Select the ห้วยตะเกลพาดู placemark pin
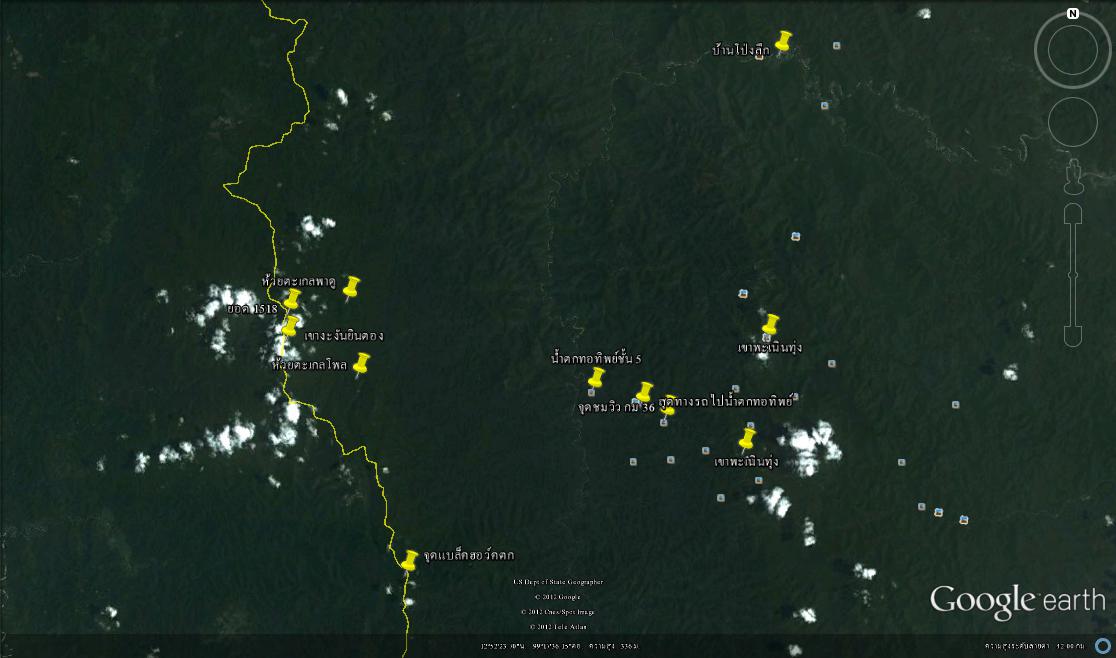1116x658 pixels. tap(351, 288)
